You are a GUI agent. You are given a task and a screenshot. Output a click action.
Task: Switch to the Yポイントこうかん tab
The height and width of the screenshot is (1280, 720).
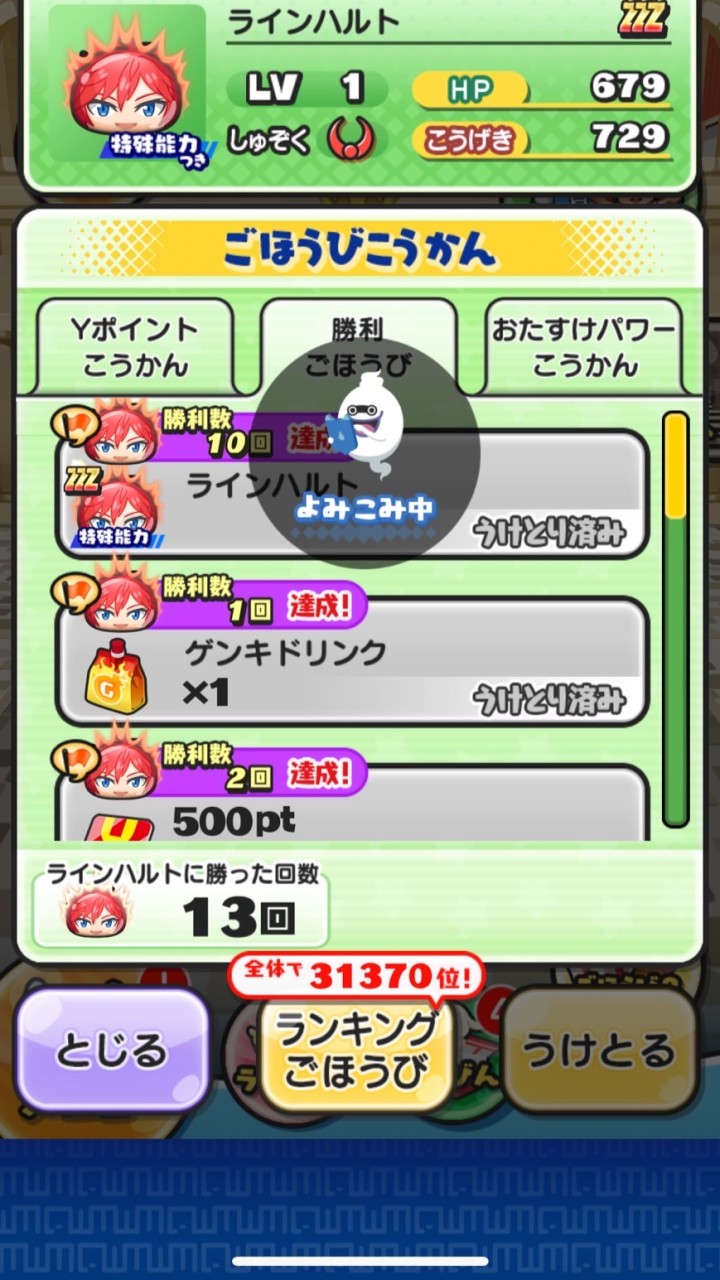pos(135,346)
